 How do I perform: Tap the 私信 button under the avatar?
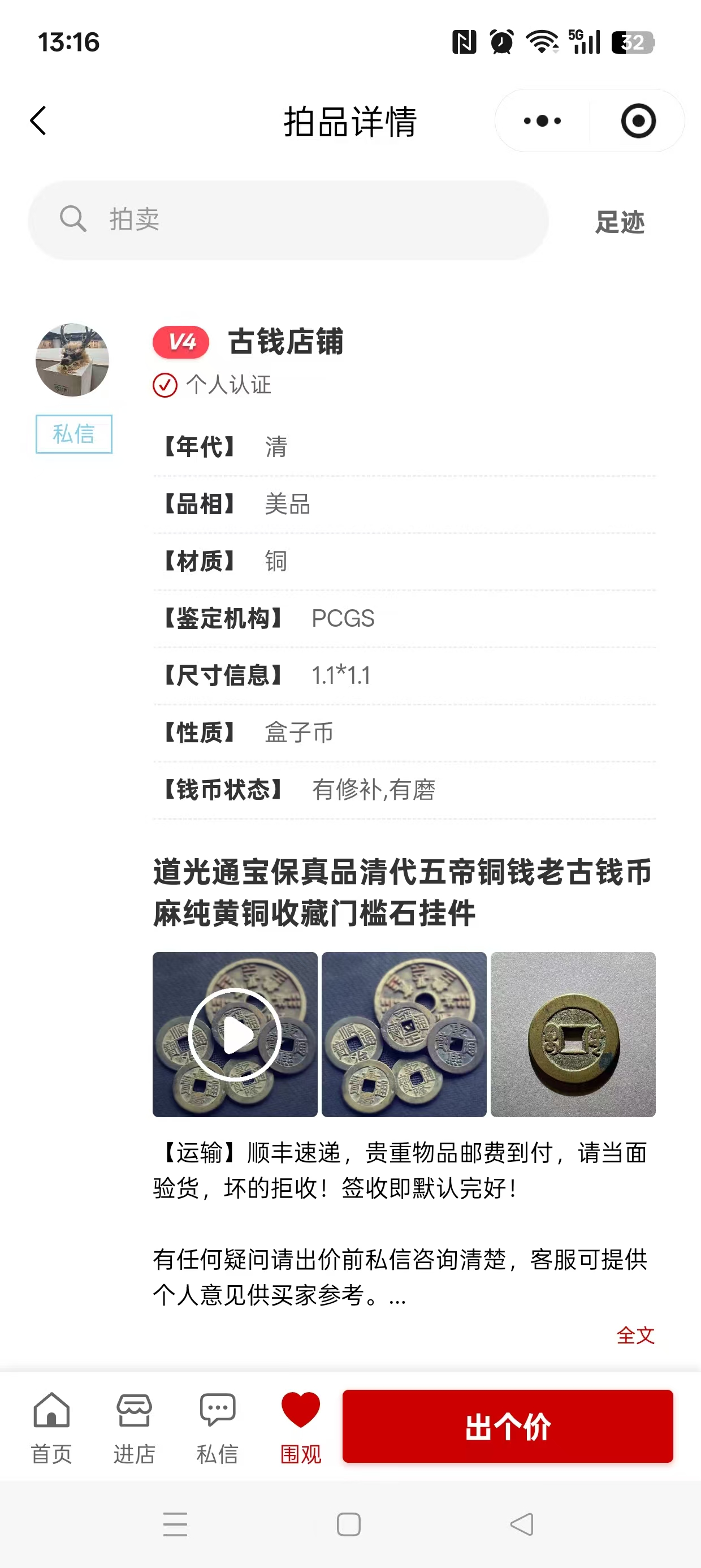coord(73,434)
